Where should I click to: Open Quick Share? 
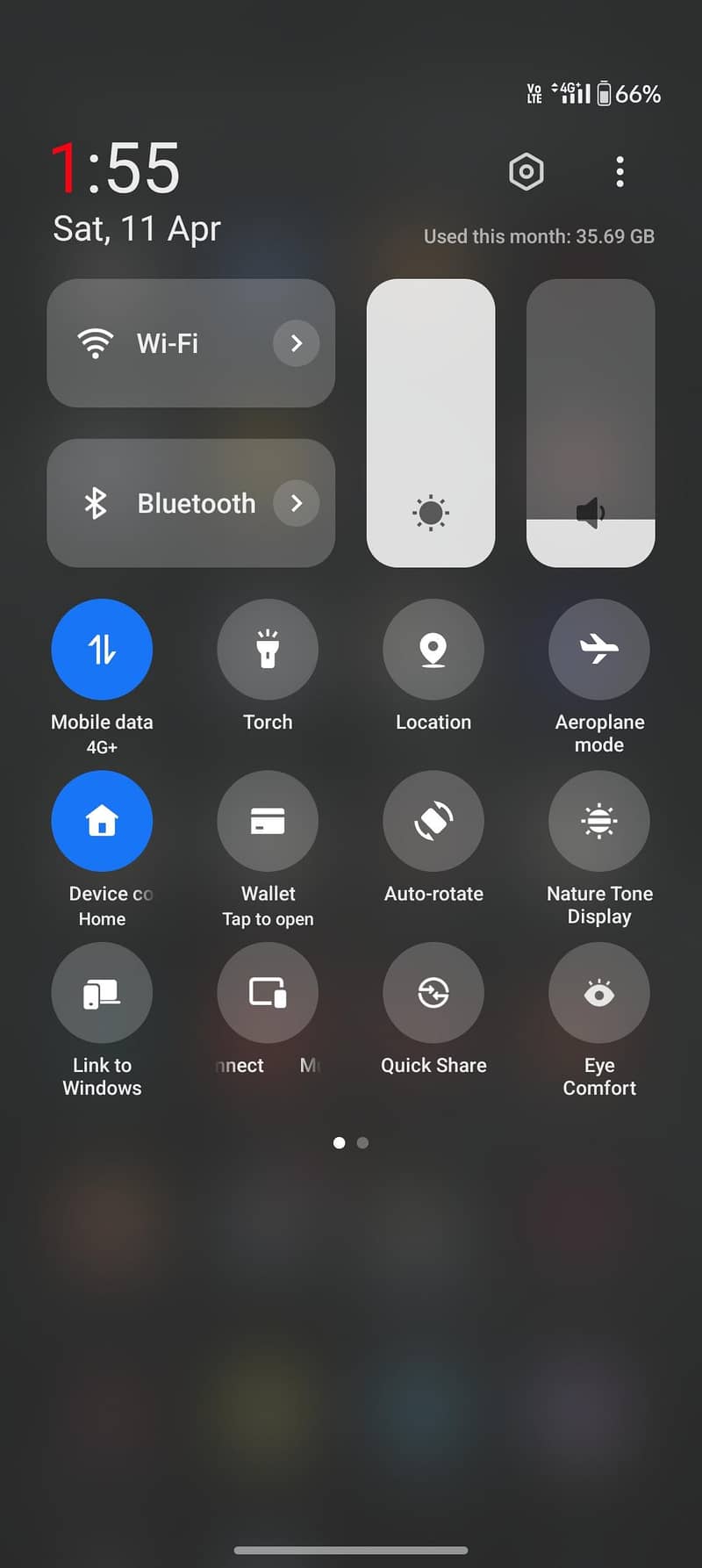433,991
